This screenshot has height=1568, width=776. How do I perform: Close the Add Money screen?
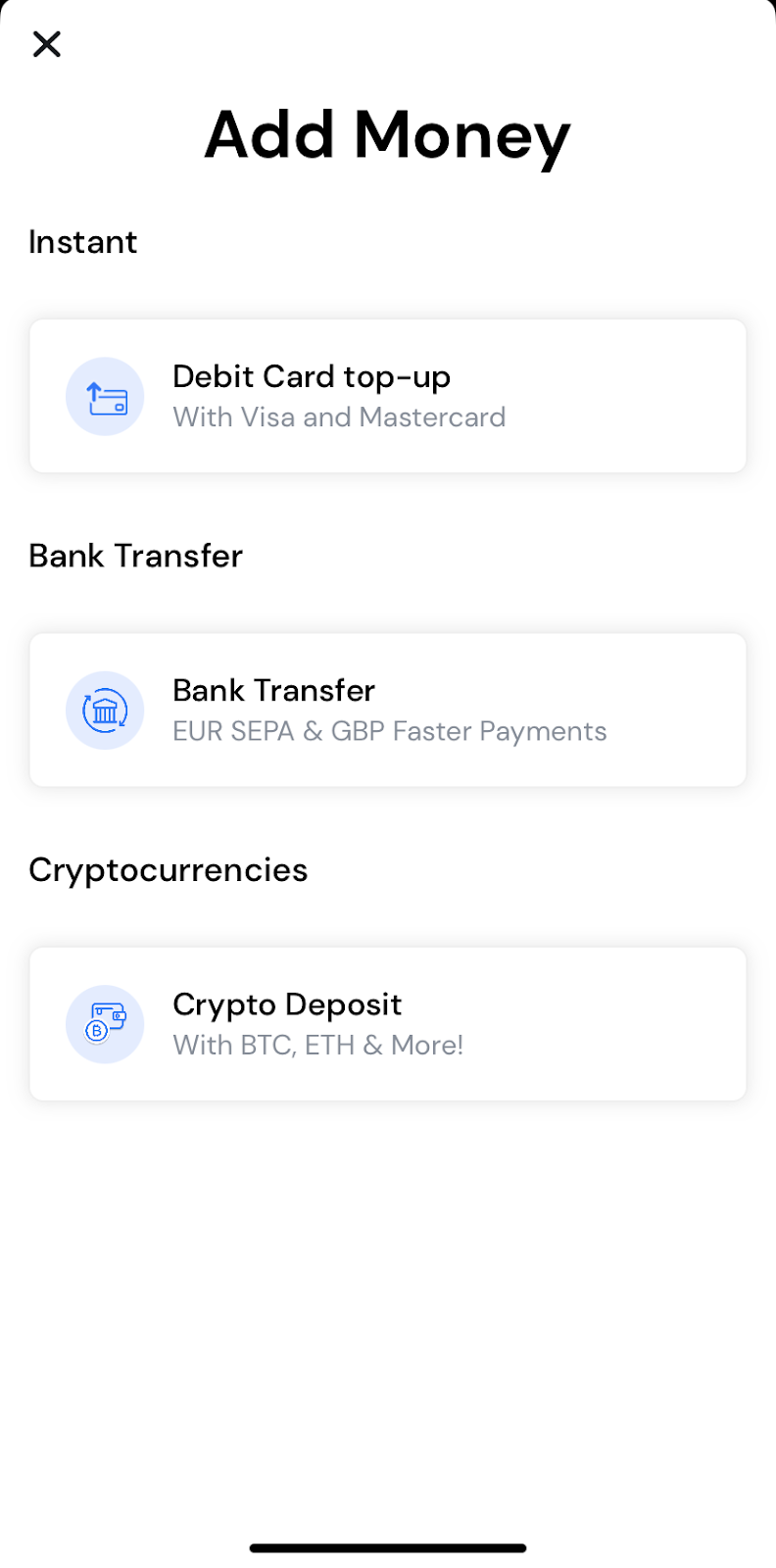coord(46,44)
